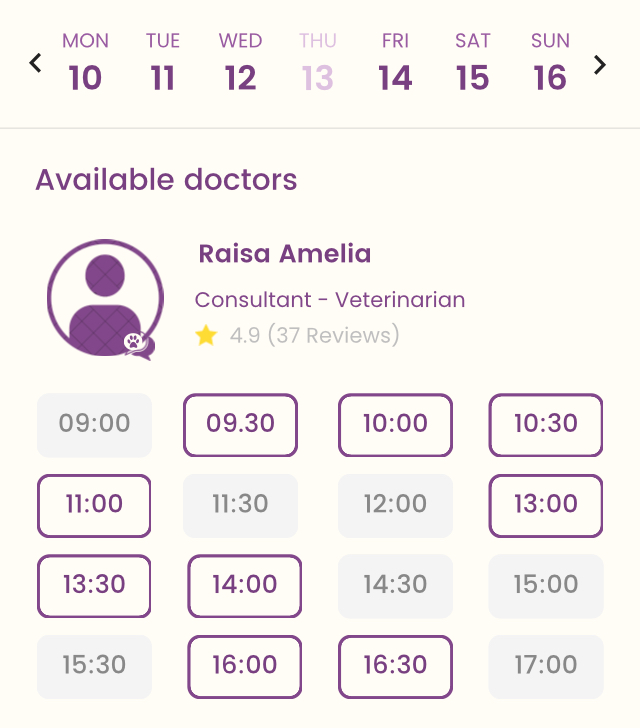Pick Wednesday the 12th

click(240, 63)
